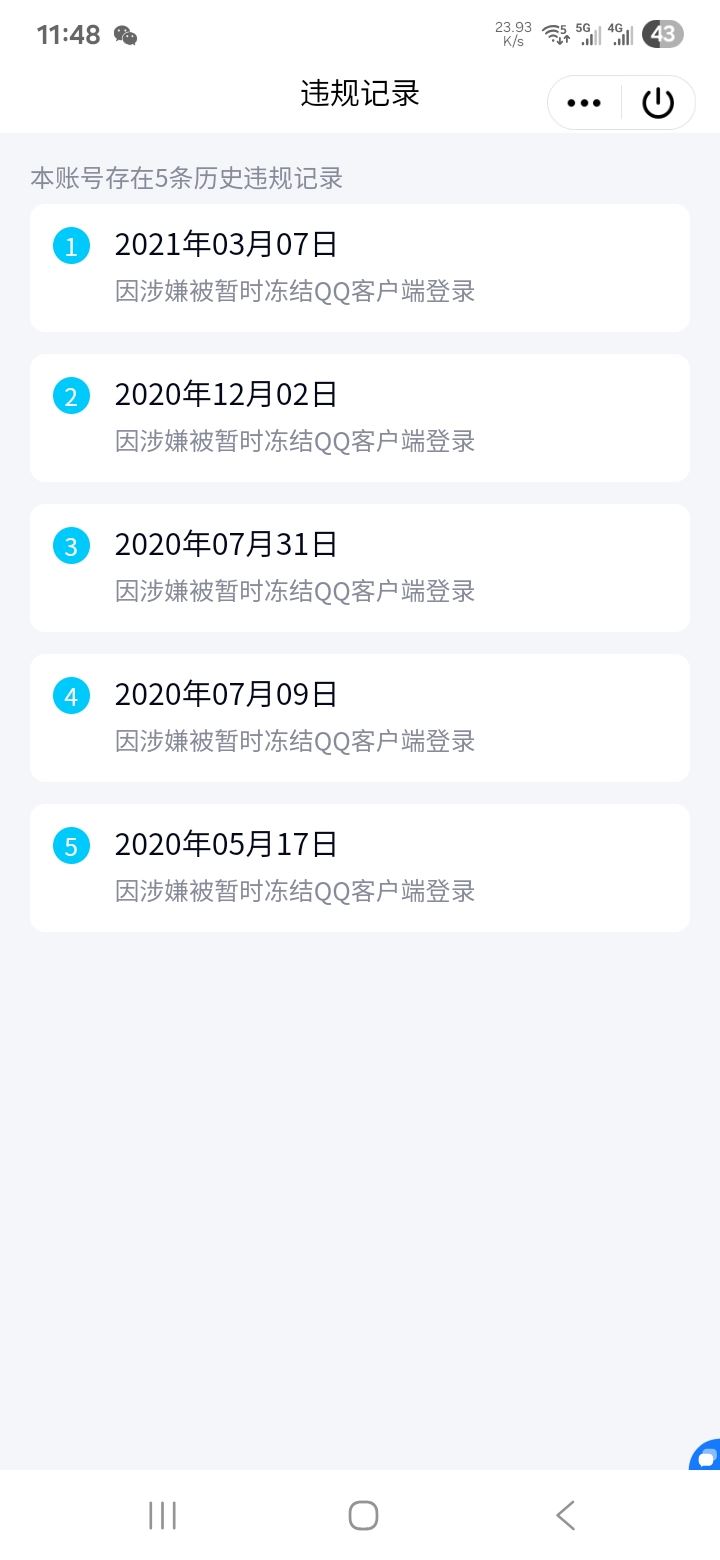
Task: Go back using the system back button
Action: [565, 1515]
